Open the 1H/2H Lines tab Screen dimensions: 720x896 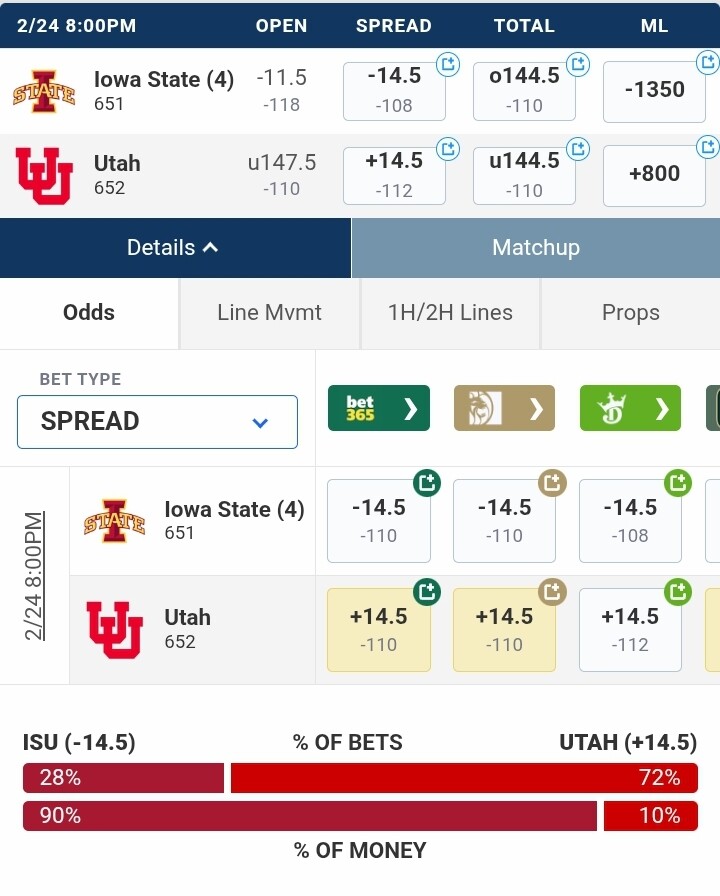(x=450, y=313)
